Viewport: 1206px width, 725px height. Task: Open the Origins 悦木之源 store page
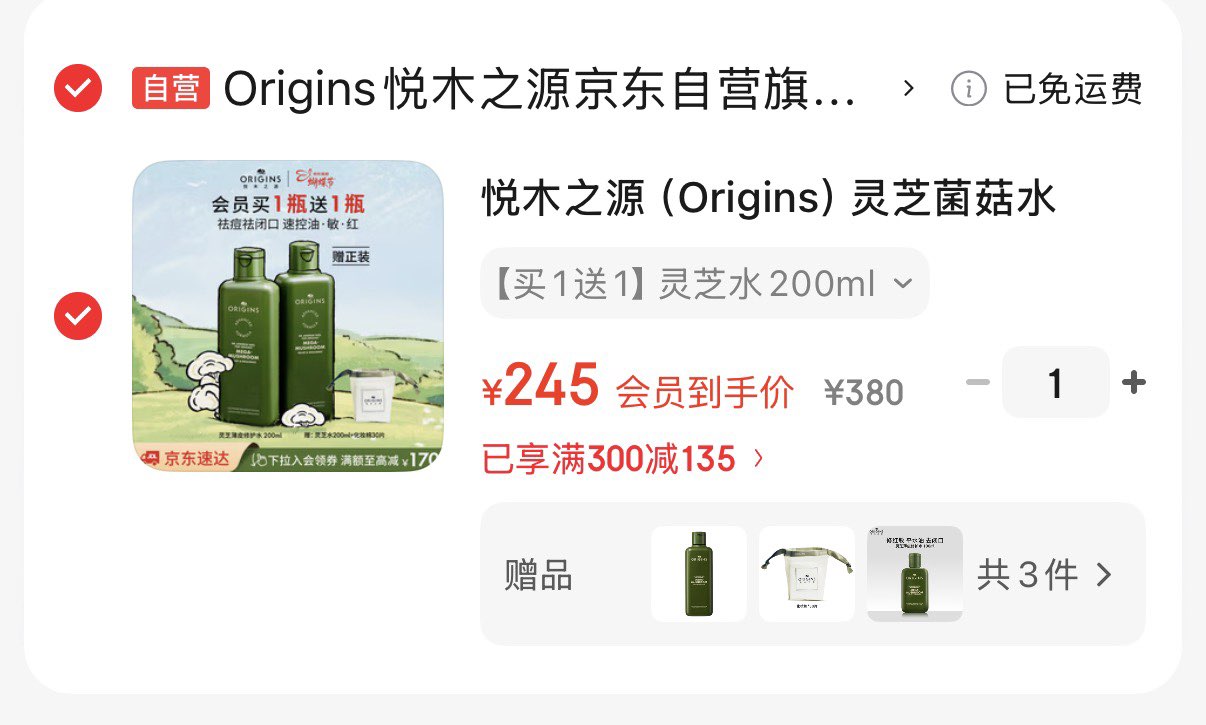(x=540, y=90)
